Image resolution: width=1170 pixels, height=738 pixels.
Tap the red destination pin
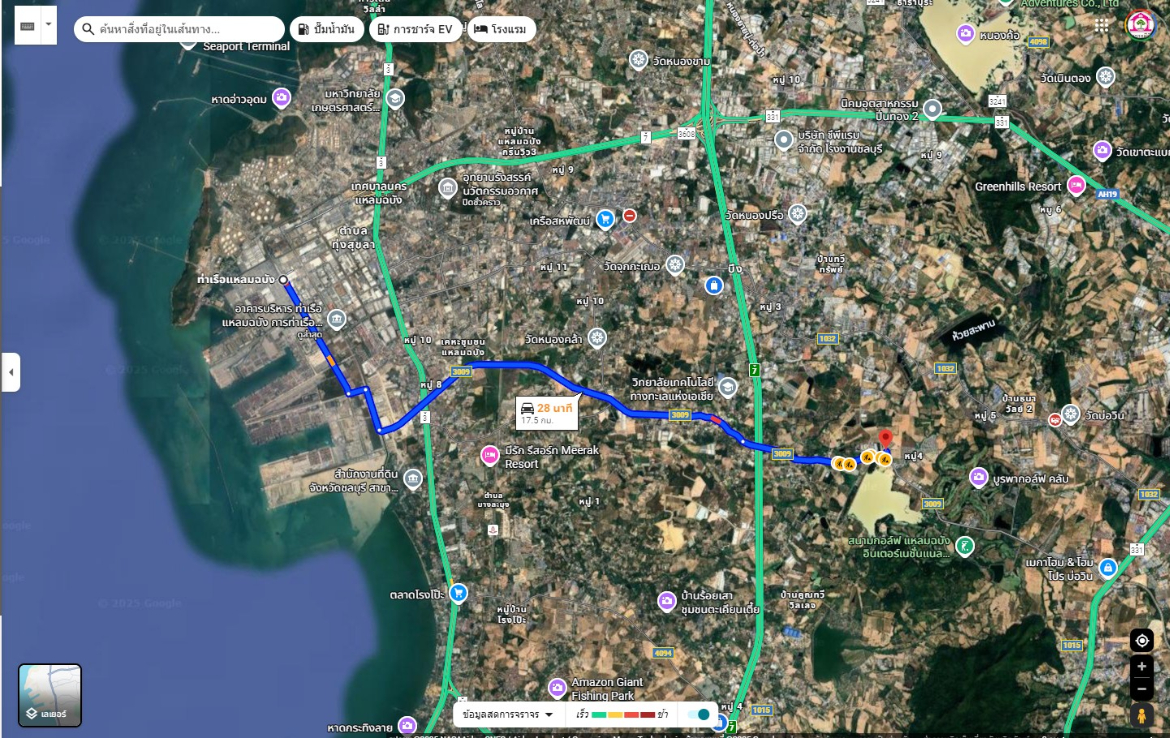tap(885, 438)
